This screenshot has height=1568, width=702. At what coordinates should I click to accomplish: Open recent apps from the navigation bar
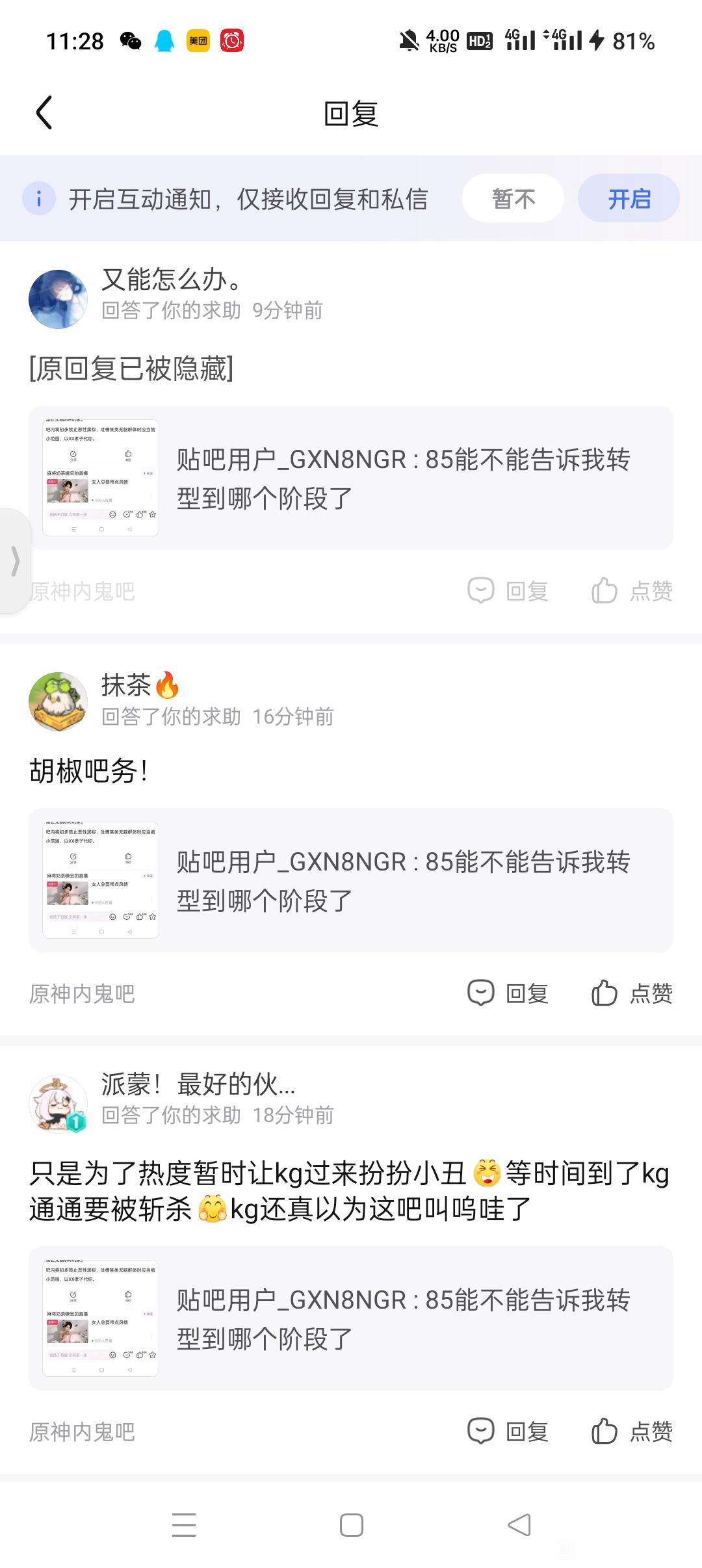(183, 1524)
